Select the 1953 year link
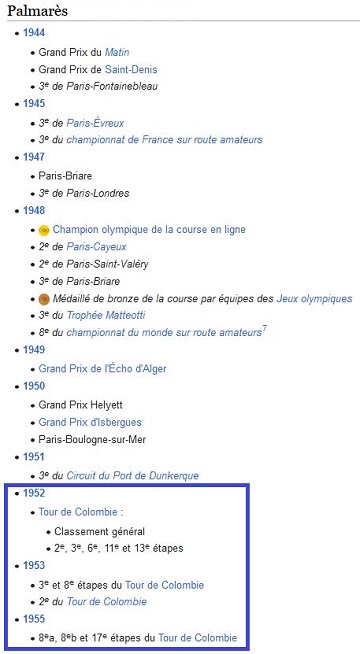360x654 pixels. point(34,565)
